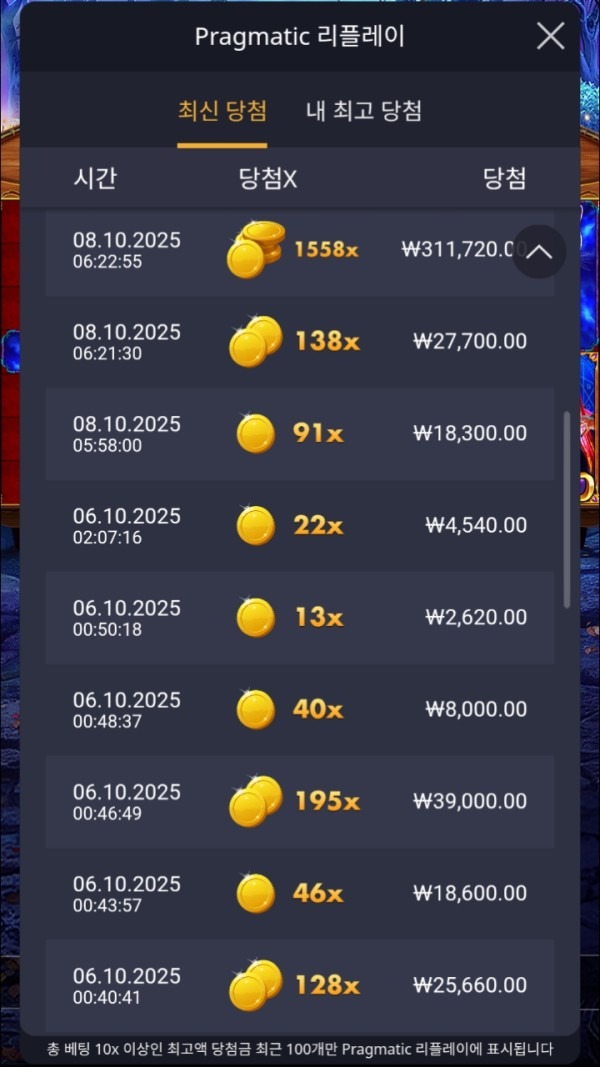Screen dimensions: 600x1067
Task: Open the 46x win replay
Action: click(299, 894)
